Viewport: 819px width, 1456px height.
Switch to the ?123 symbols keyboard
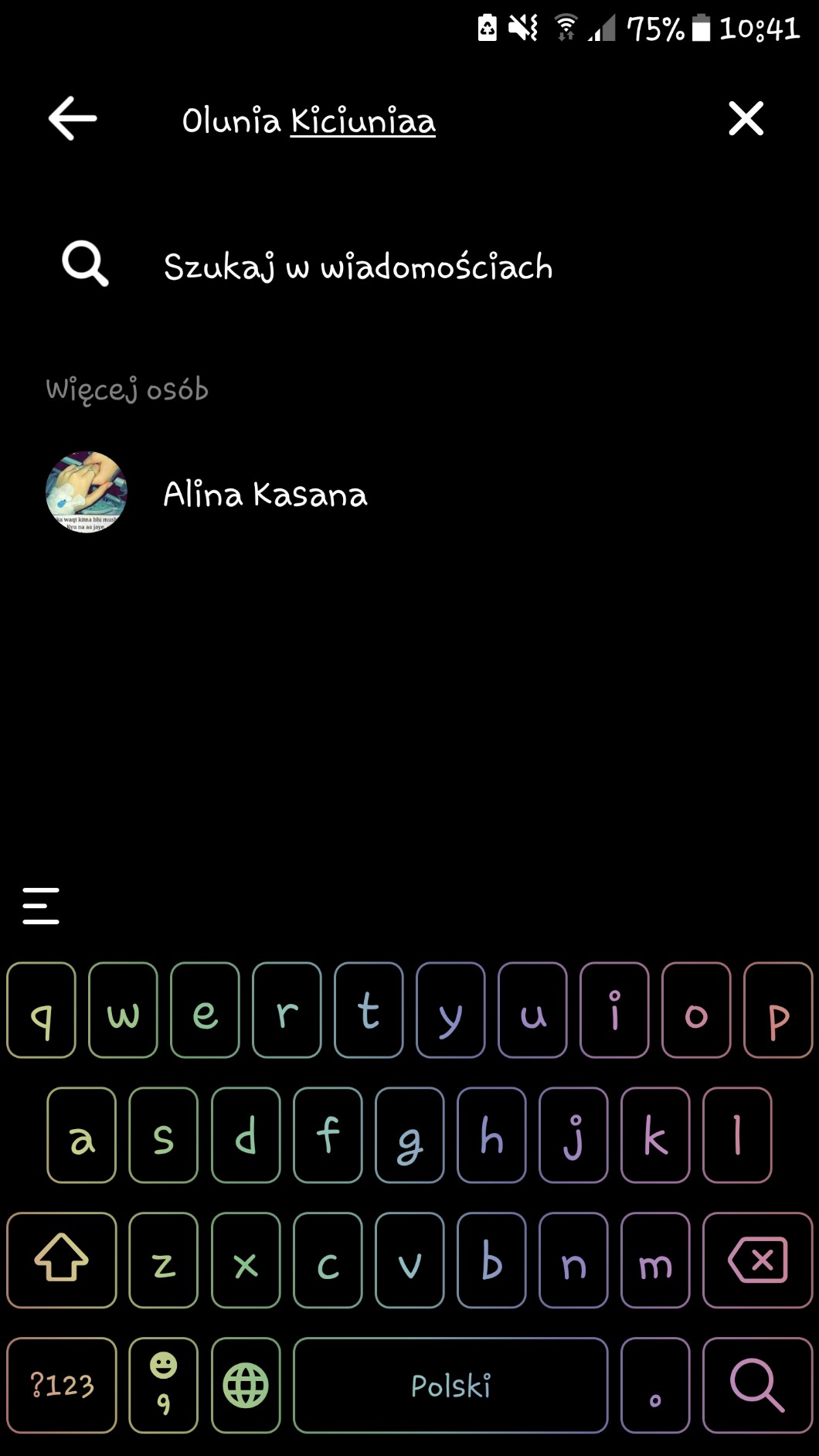(62, 1385)
